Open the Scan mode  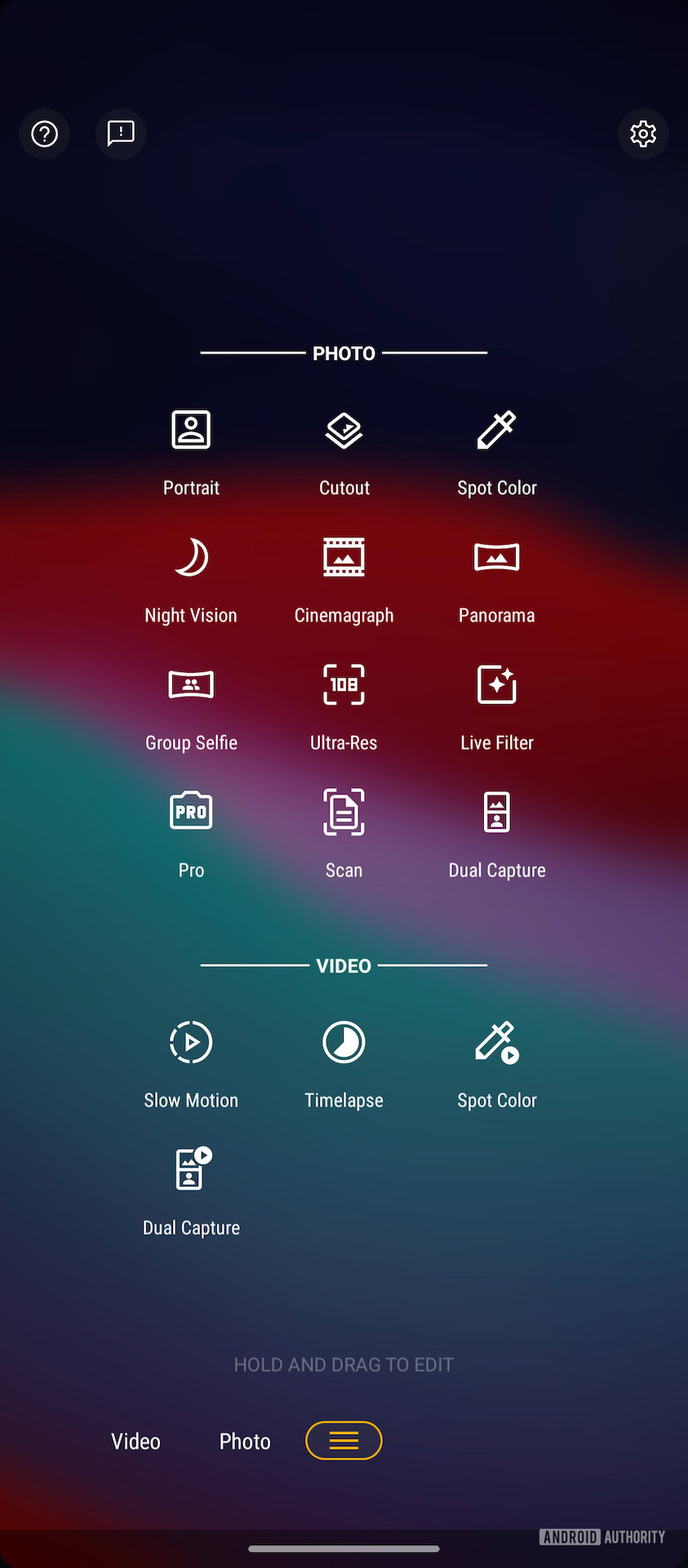(344, 833)
